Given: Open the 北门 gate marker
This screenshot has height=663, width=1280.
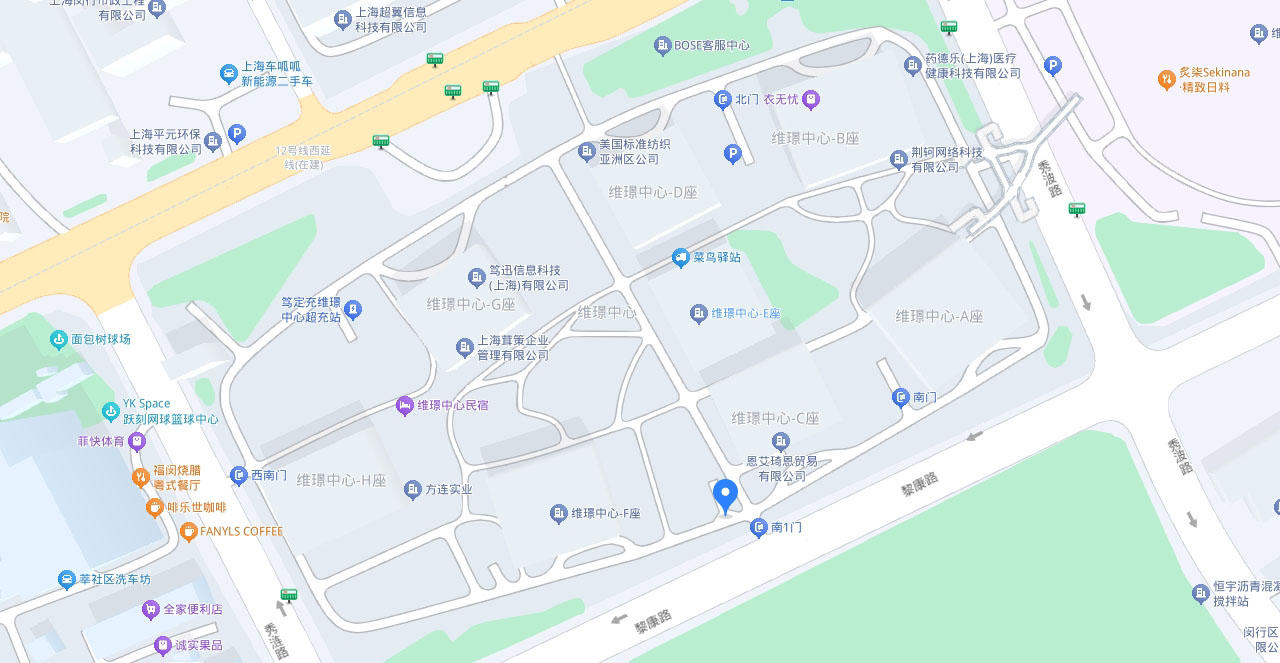Looking at the screenshot, I should pos(723,99).
